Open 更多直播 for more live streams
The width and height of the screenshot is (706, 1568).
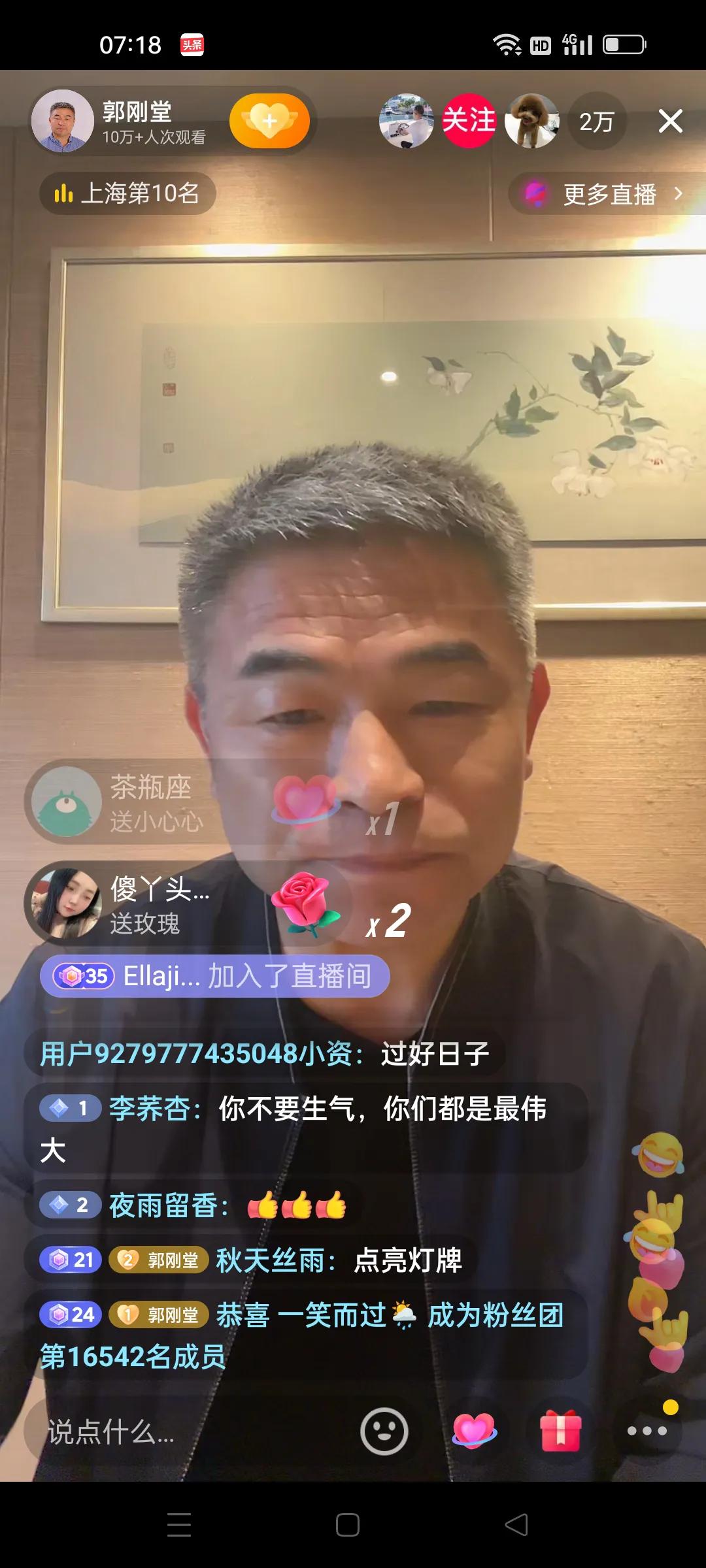tap(608, 194)
